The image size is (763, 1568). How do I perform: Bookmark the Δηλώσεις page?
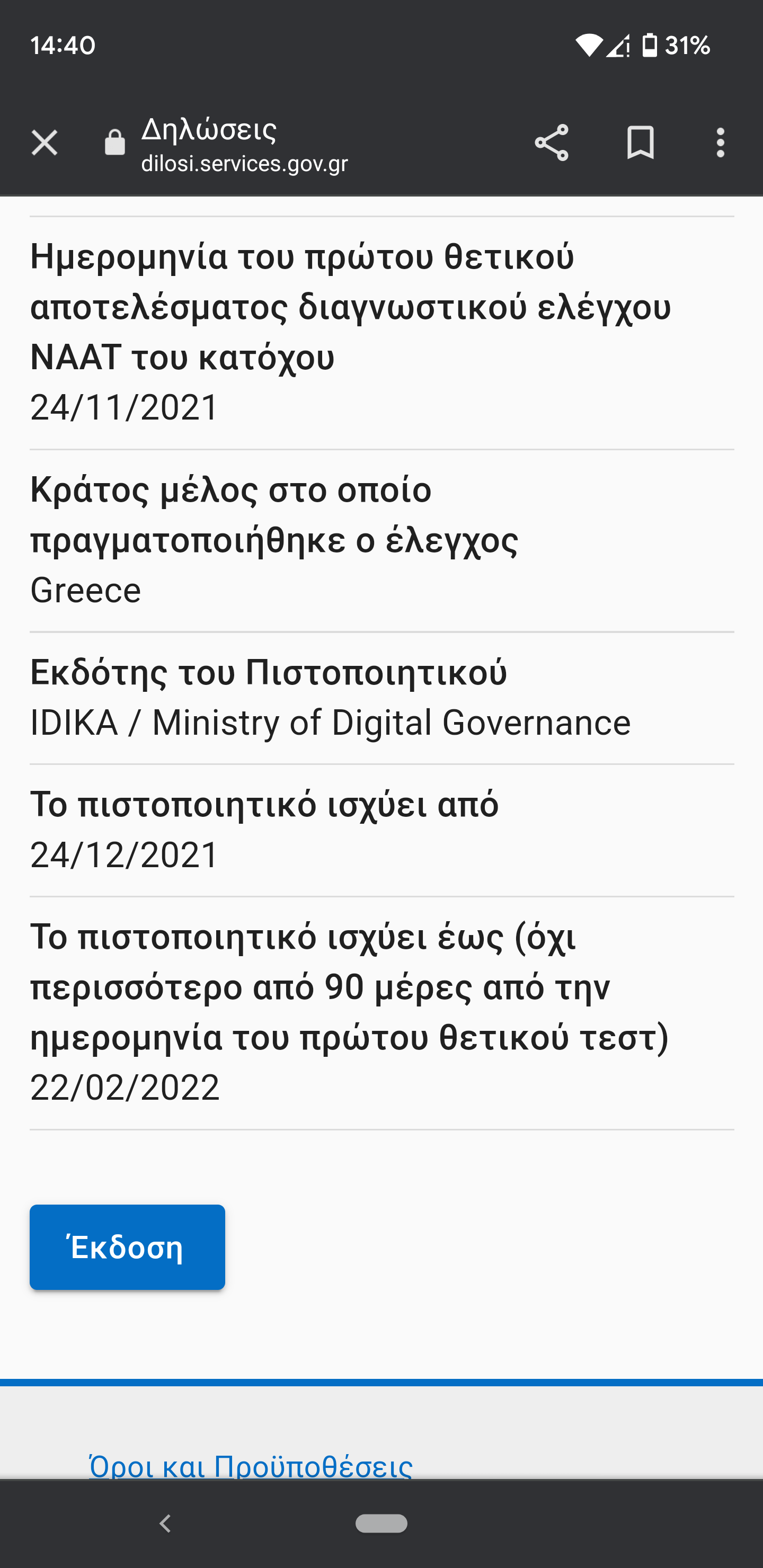click(x=641, y=144)
